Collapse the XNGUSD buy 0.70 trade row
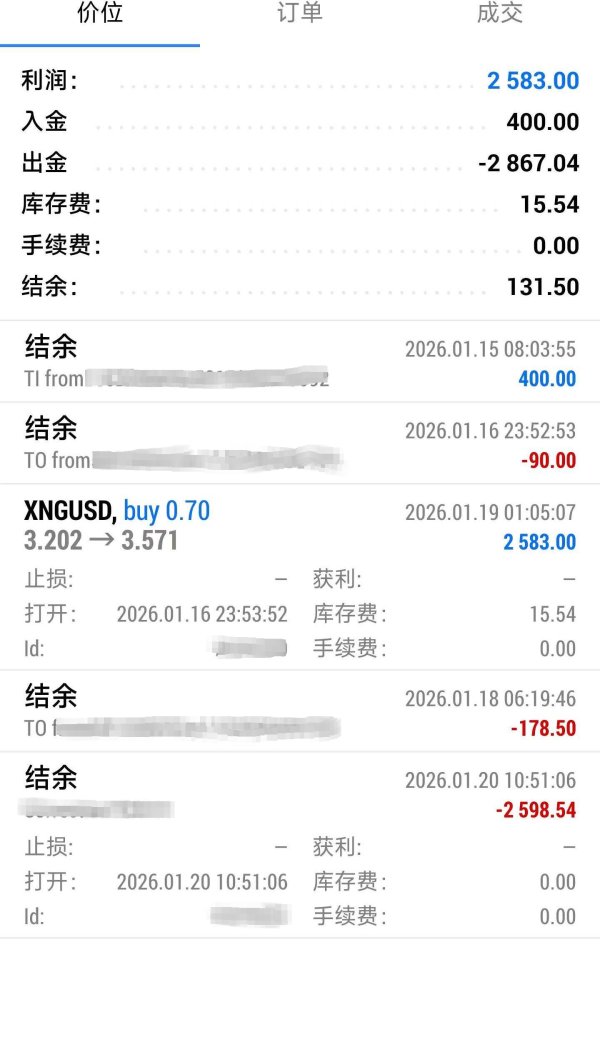The width and height of the screenshot is (600, 1037). (300, 577)
